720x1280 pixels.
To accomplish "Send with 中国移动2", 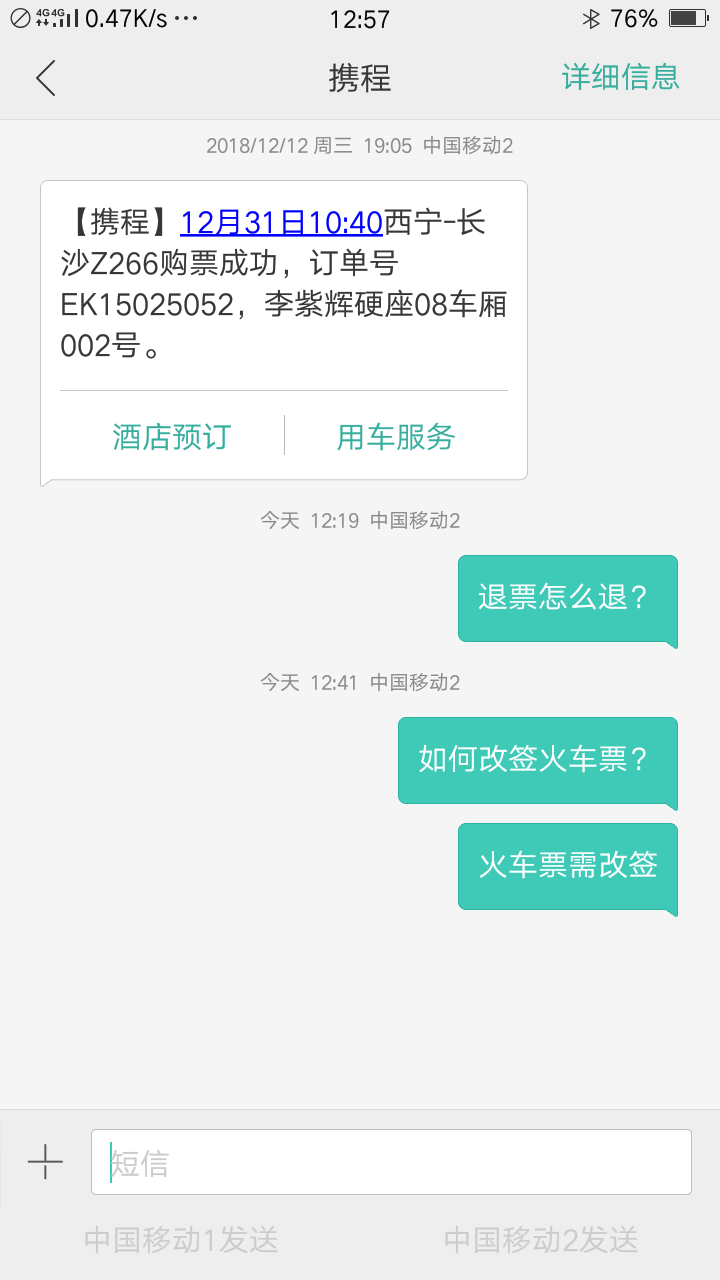I will click(x=541, y=1240).
